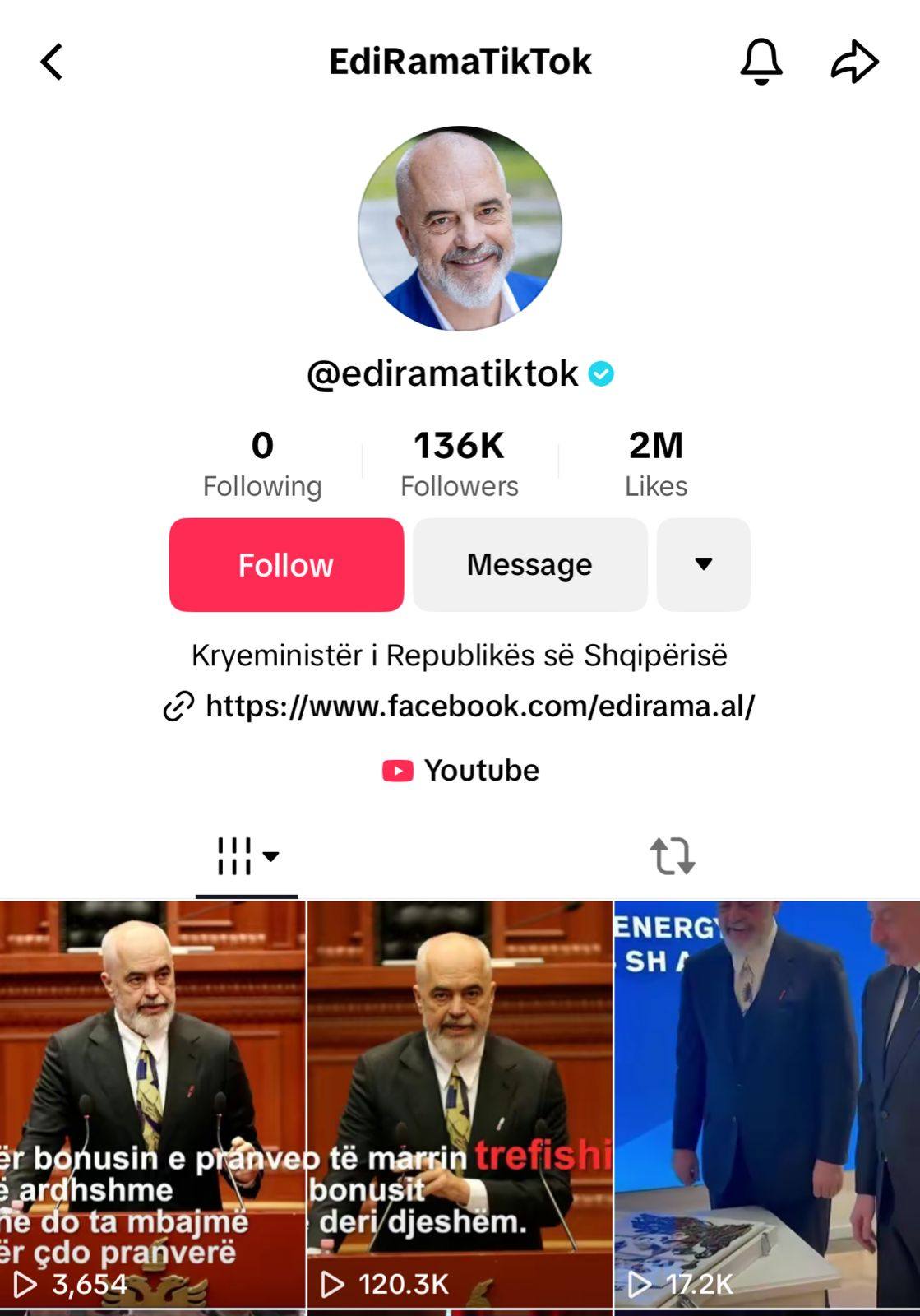Open the notifications bell

pos(761,63)
